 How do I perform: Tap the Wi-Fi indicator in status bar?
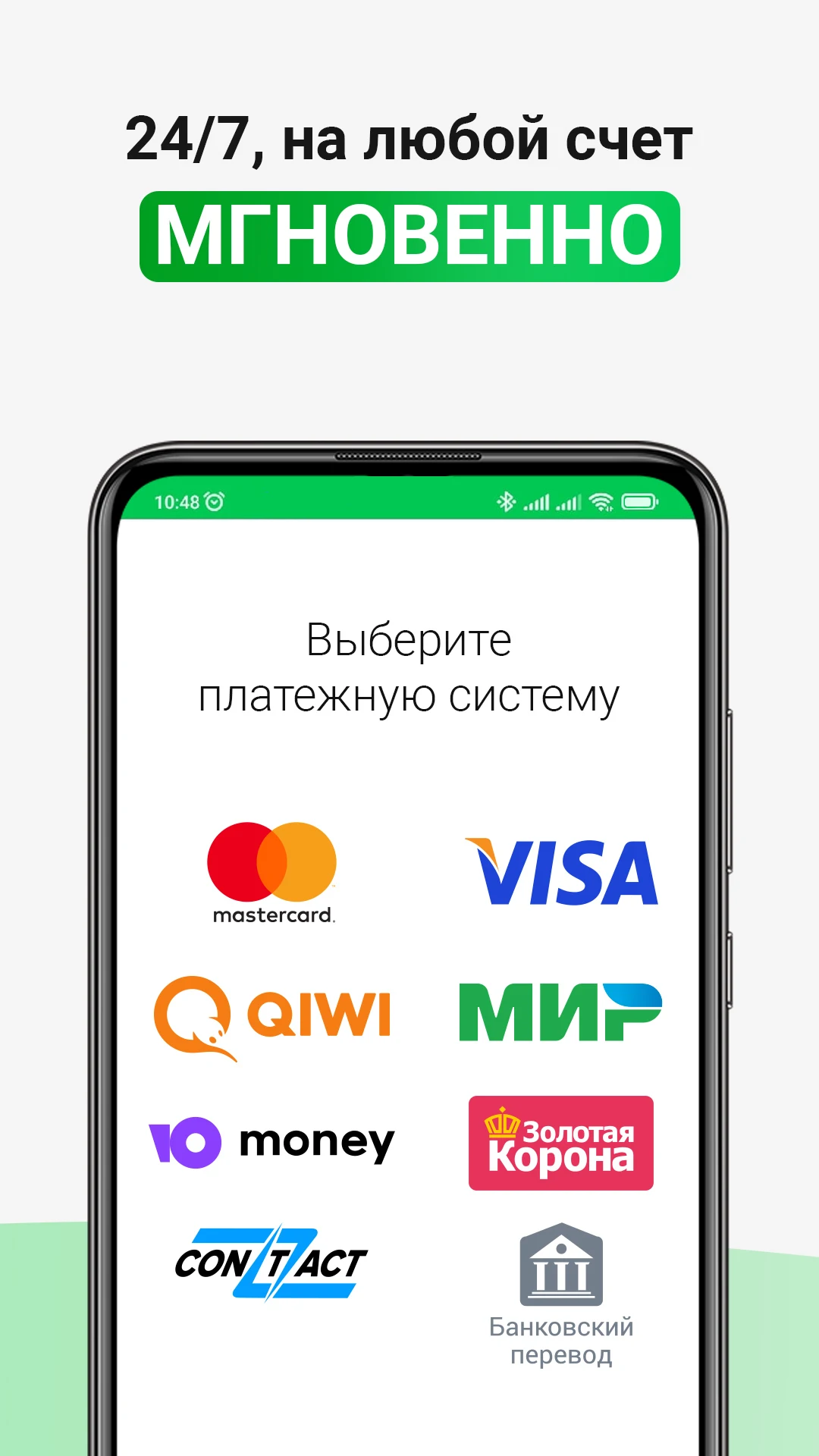tap(601, 502)
